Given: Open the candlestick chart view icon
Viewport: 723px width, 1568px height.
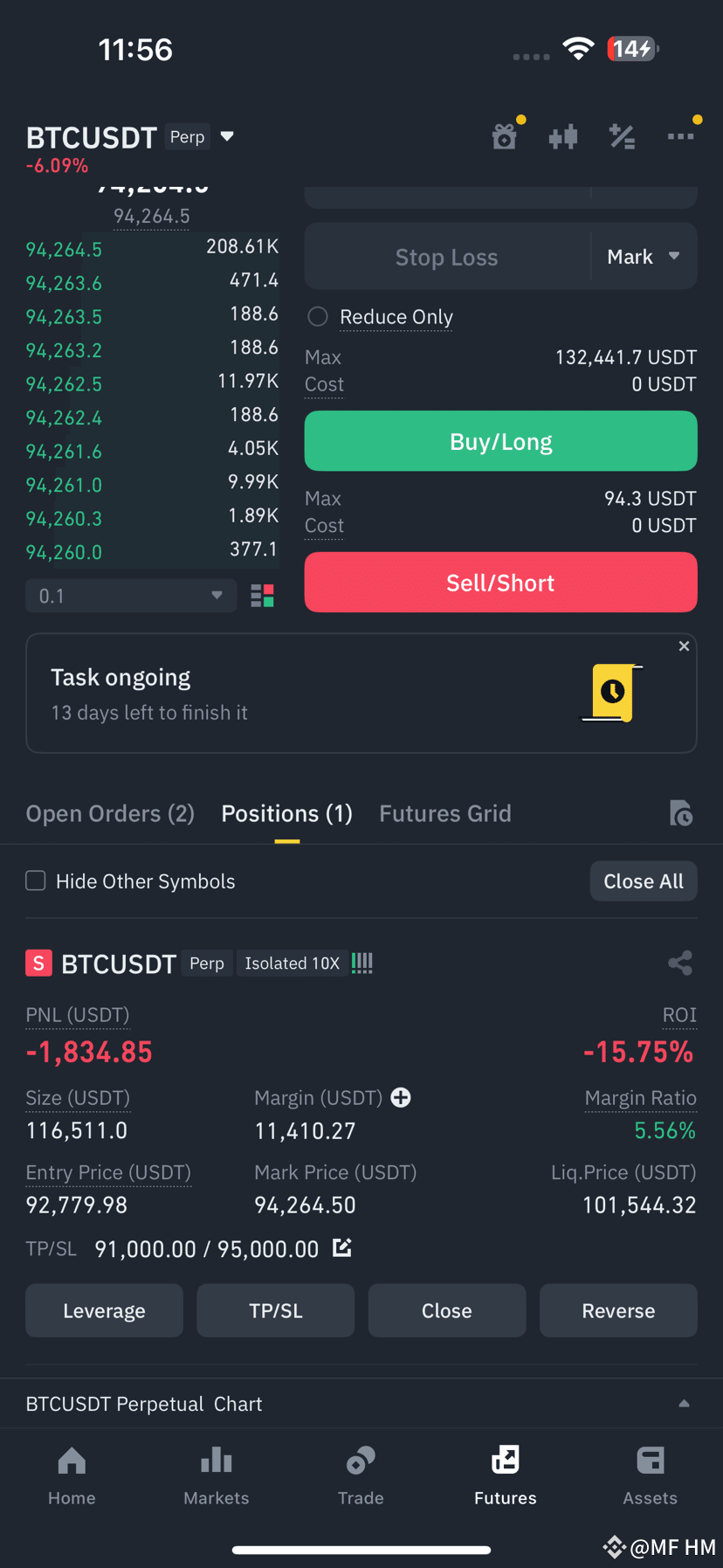Looking at the screenshot, I should coord(563,136).
